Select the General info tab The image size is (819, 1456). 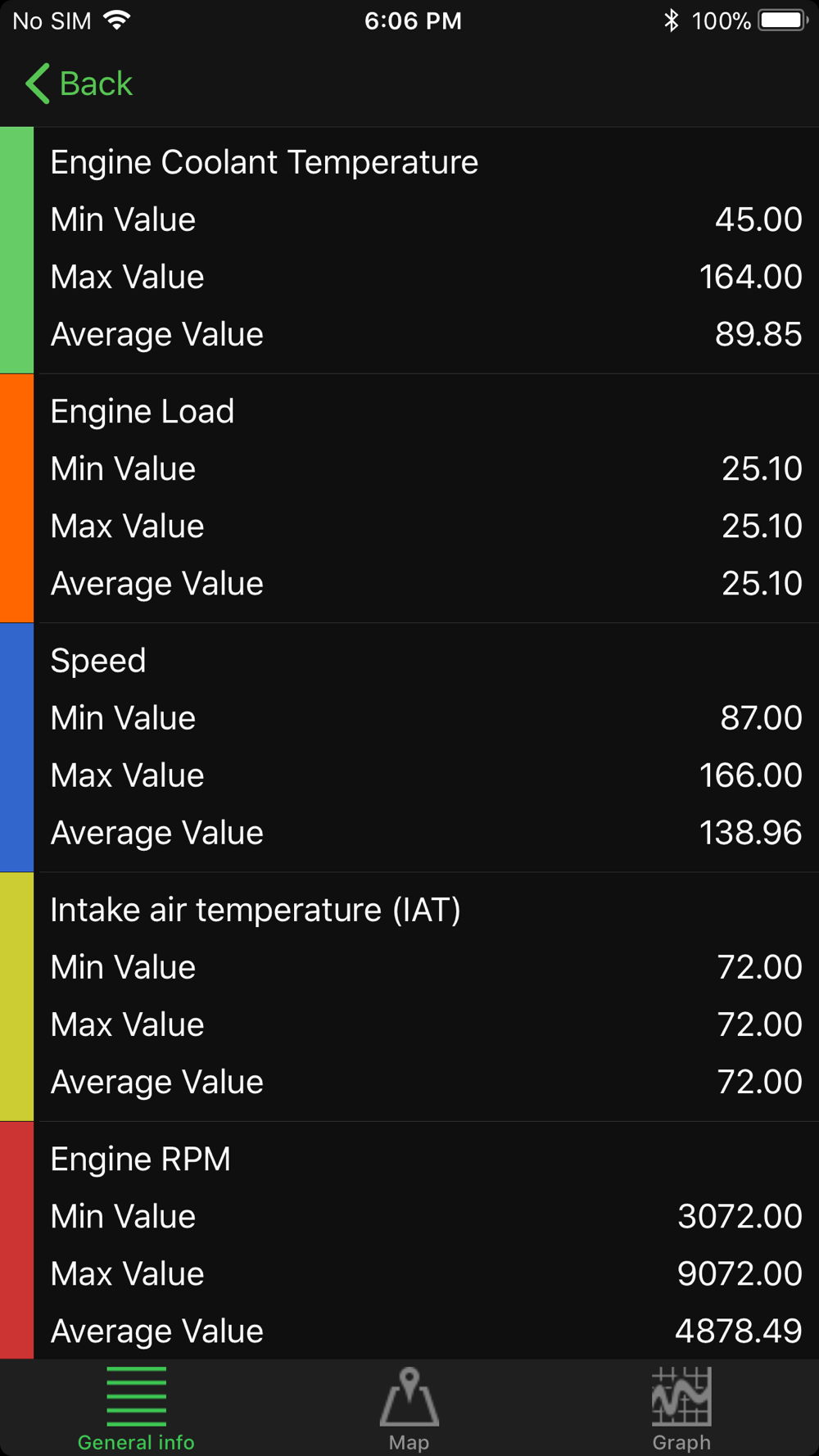click(136, 1409)
